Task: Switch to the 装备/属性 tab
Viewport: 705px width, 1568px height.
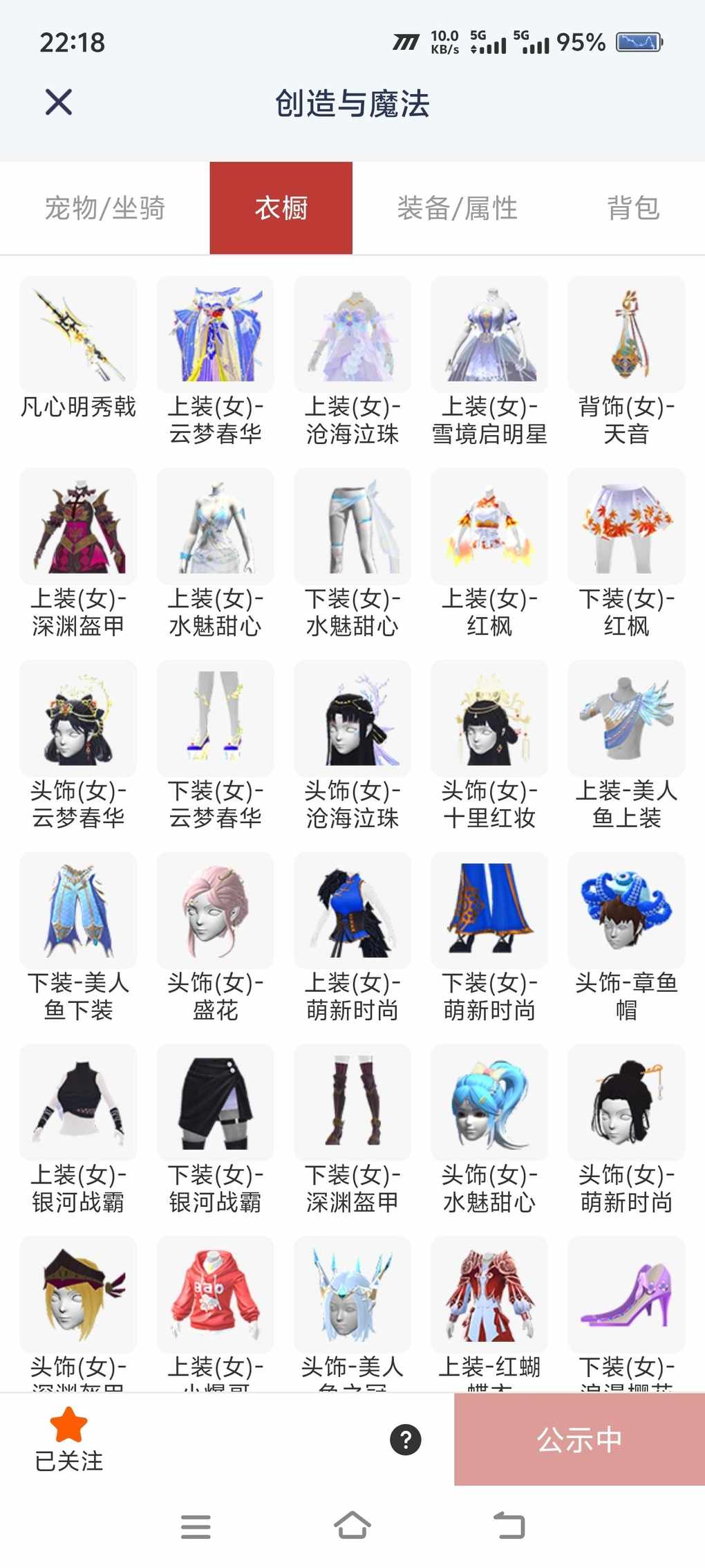Action: click(457, 208)
